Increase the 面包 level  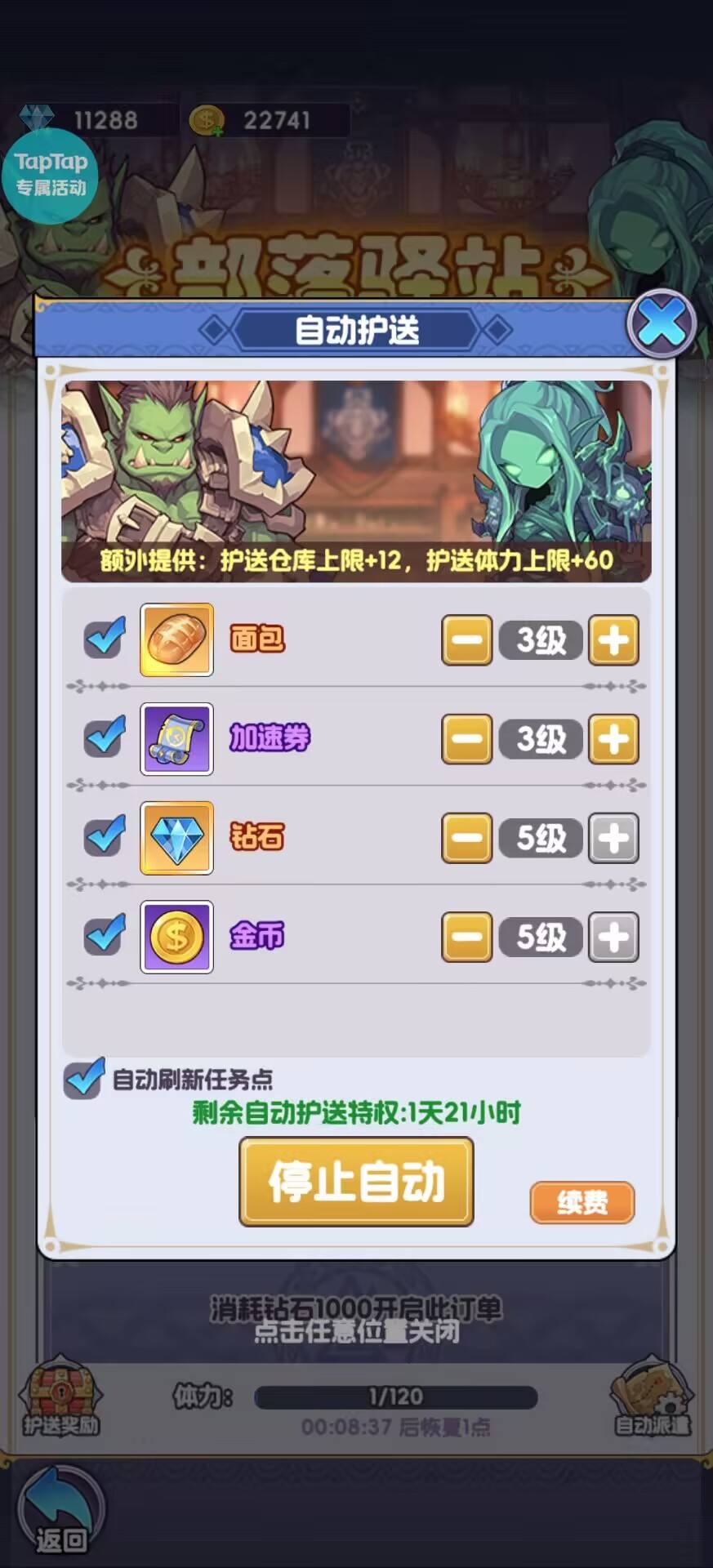coord(613,640)
